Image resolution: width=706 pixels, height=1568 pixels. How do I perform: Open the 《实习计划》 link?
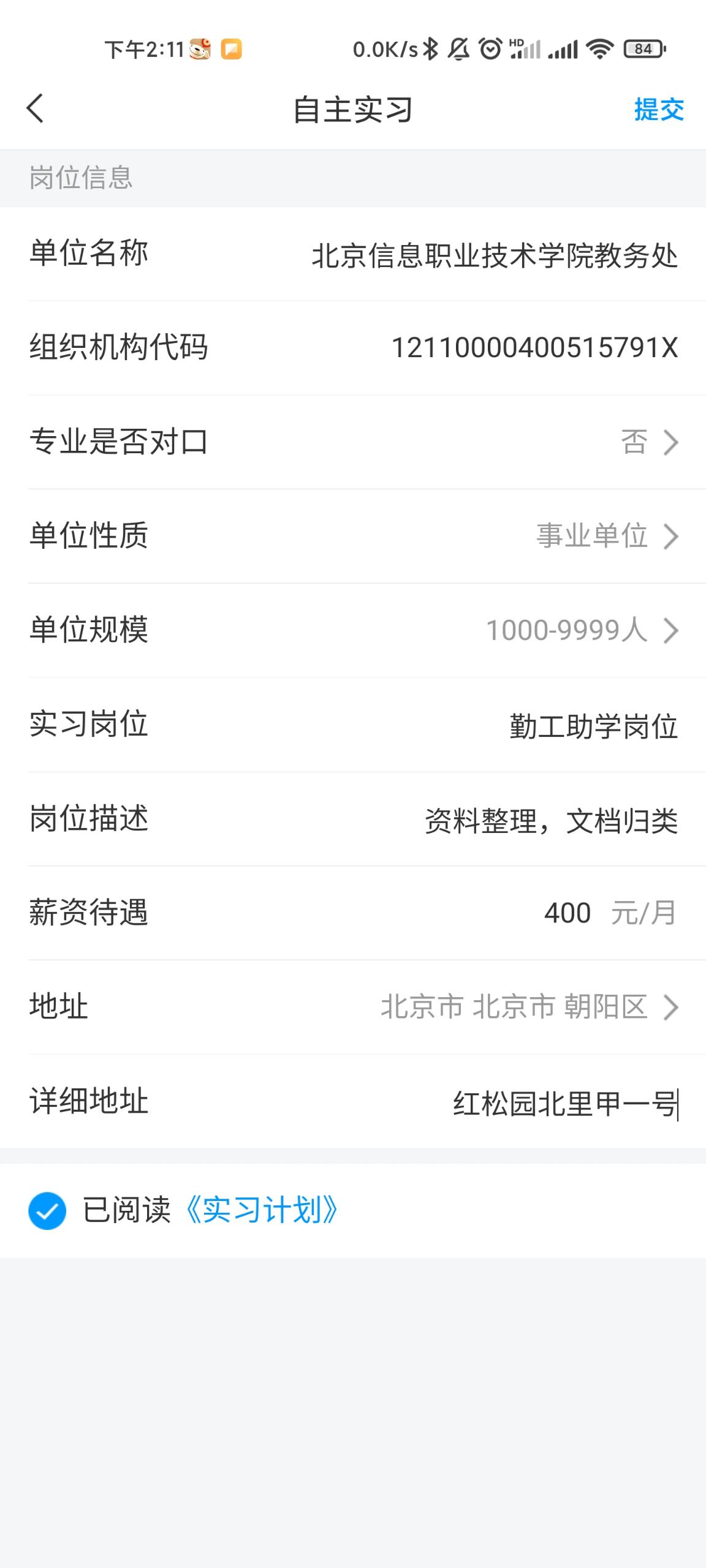tap(262, 1210)
